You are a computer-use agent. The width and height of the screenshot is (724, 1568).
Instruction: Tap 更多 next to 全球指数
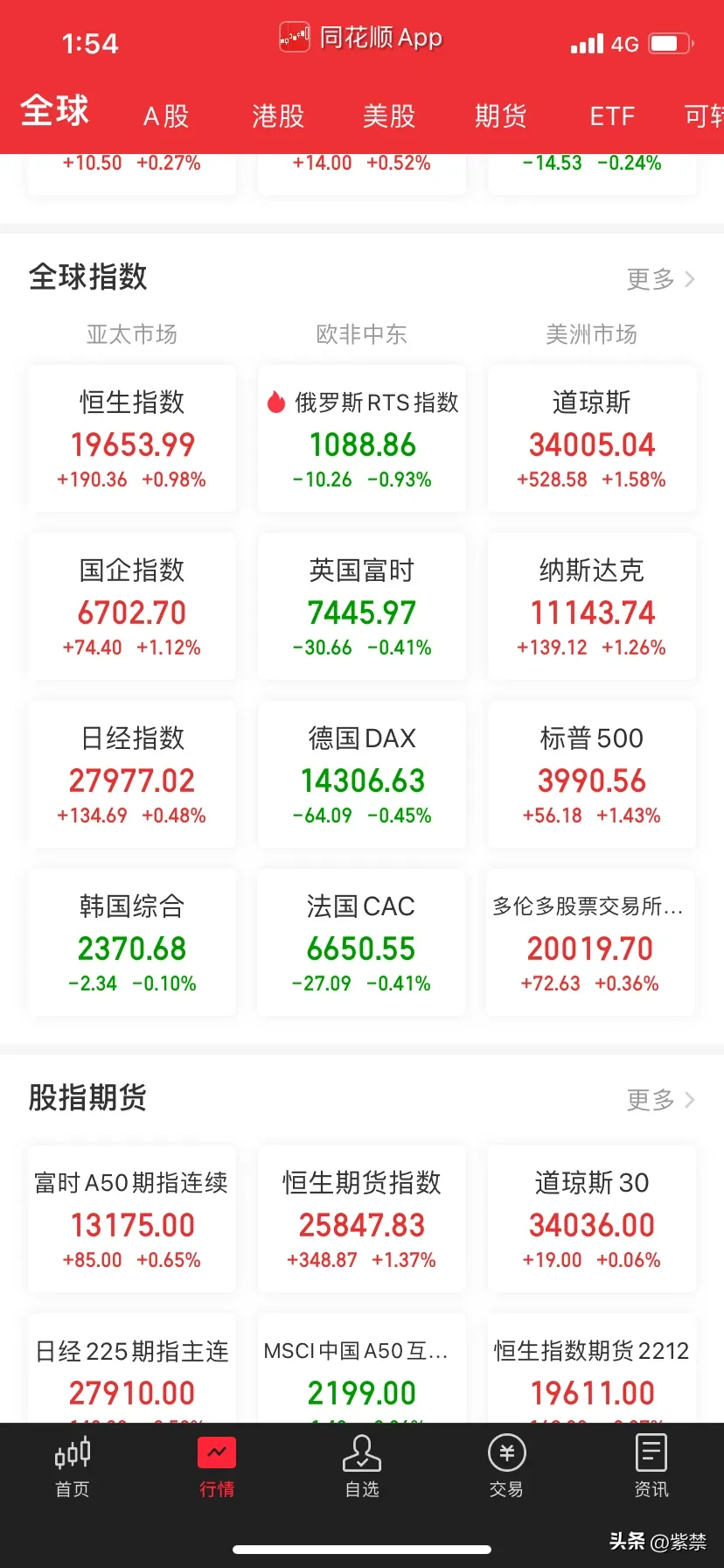pos(659,279)
